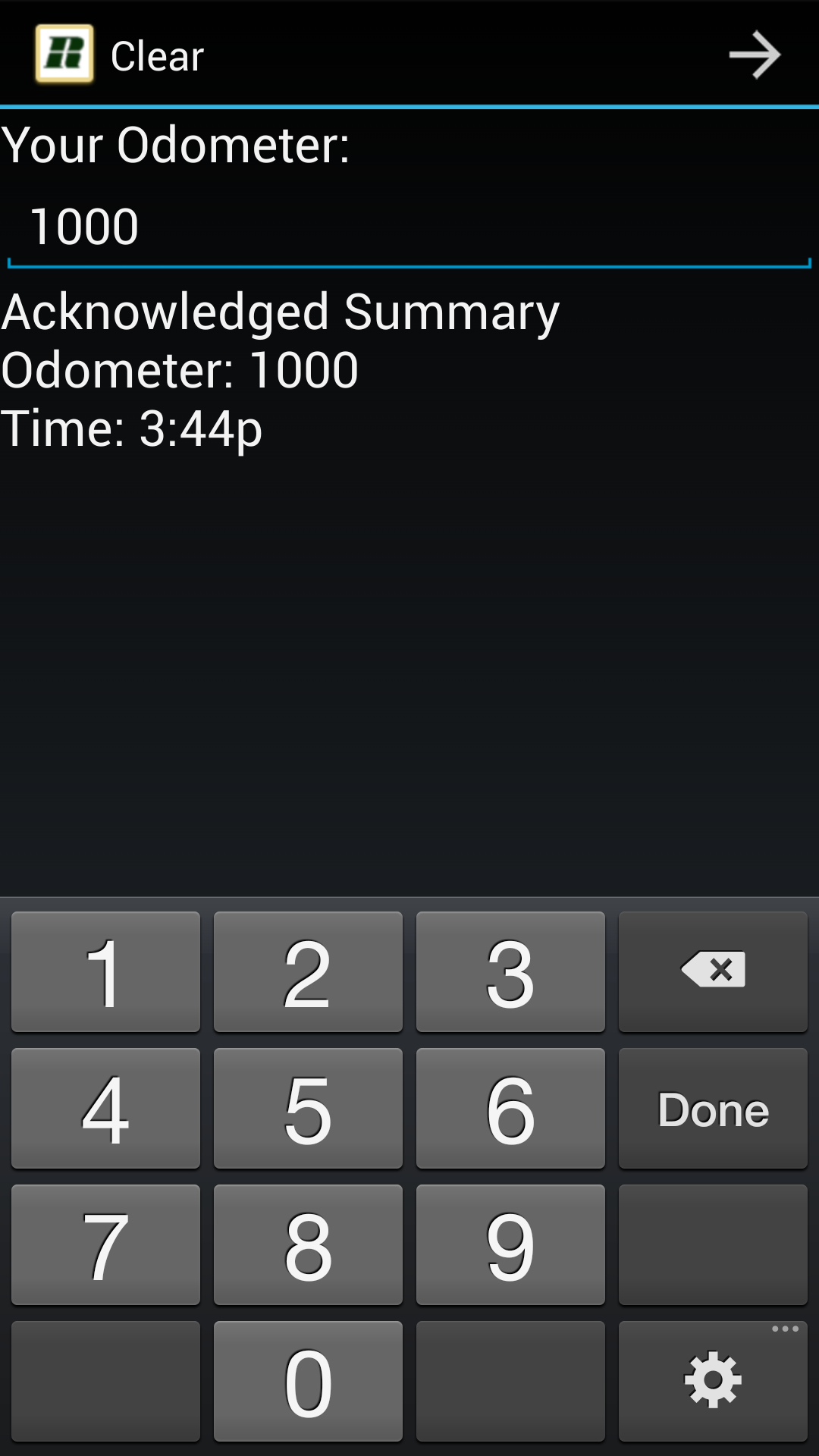Enter digit 9 on the keypad
Screen dimensions: 819x1456
(x=510, y=1244)
